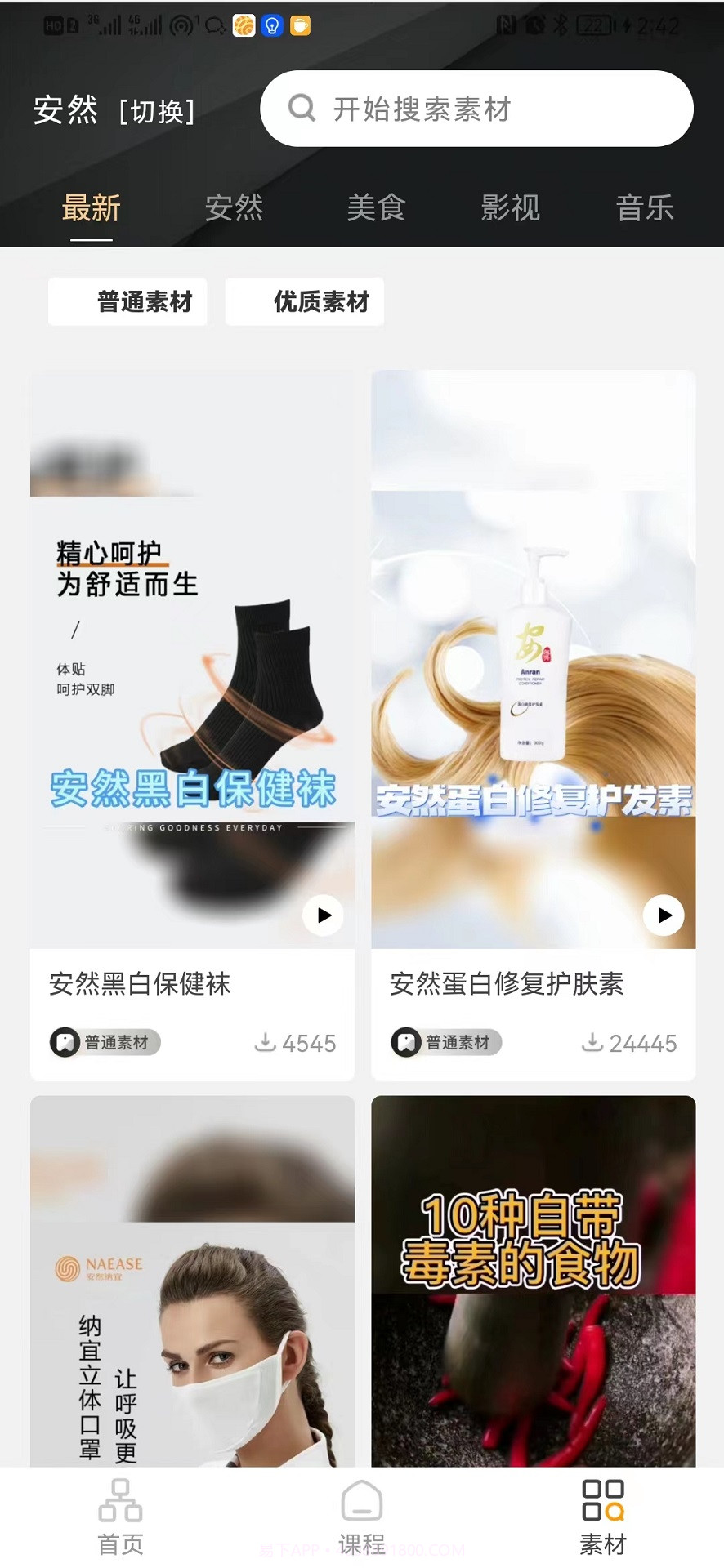Open the 音乐 category
The height and width of the screenshot is (1568, 724).
point(645,209)
